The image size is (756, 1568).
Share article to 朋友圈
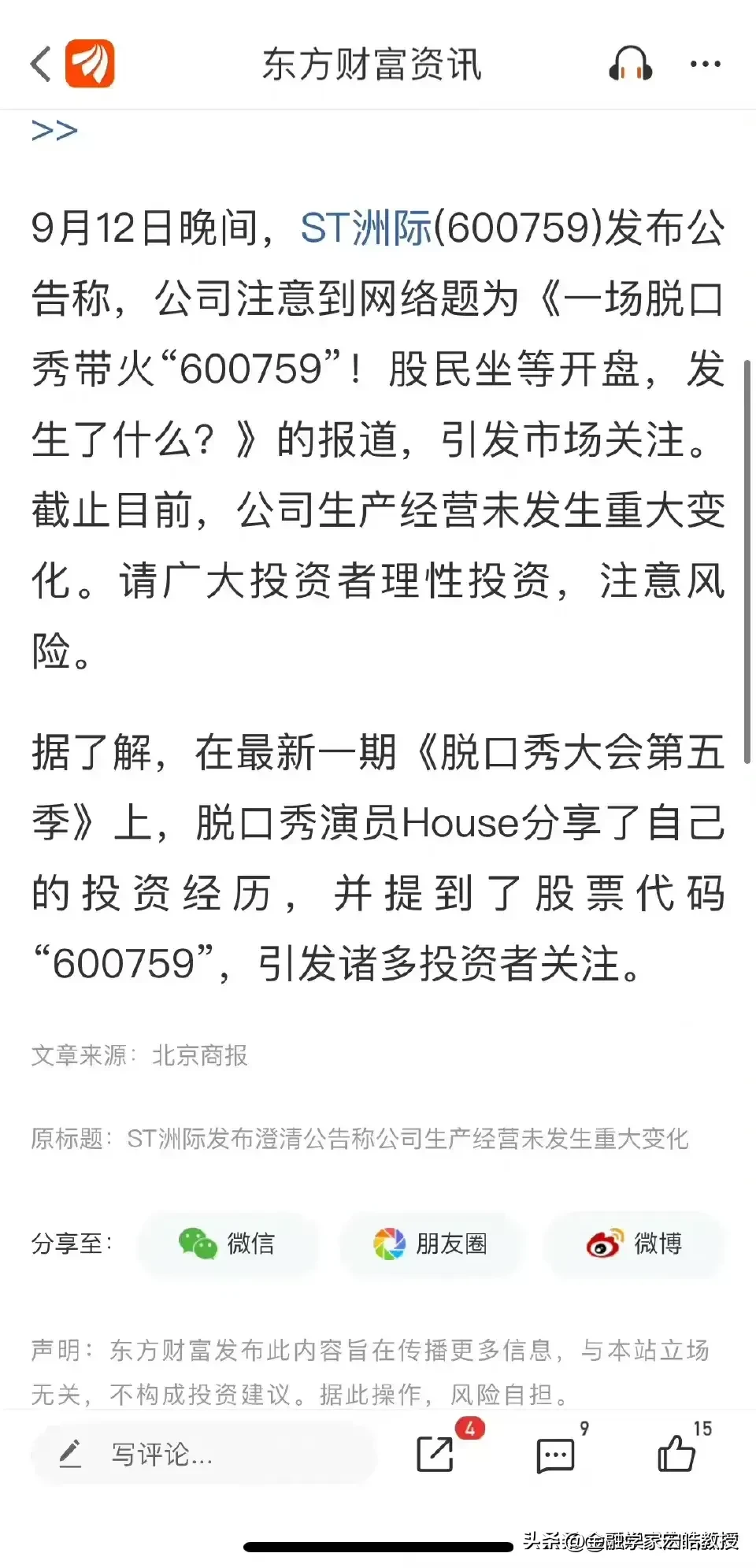pos(430,1244)
